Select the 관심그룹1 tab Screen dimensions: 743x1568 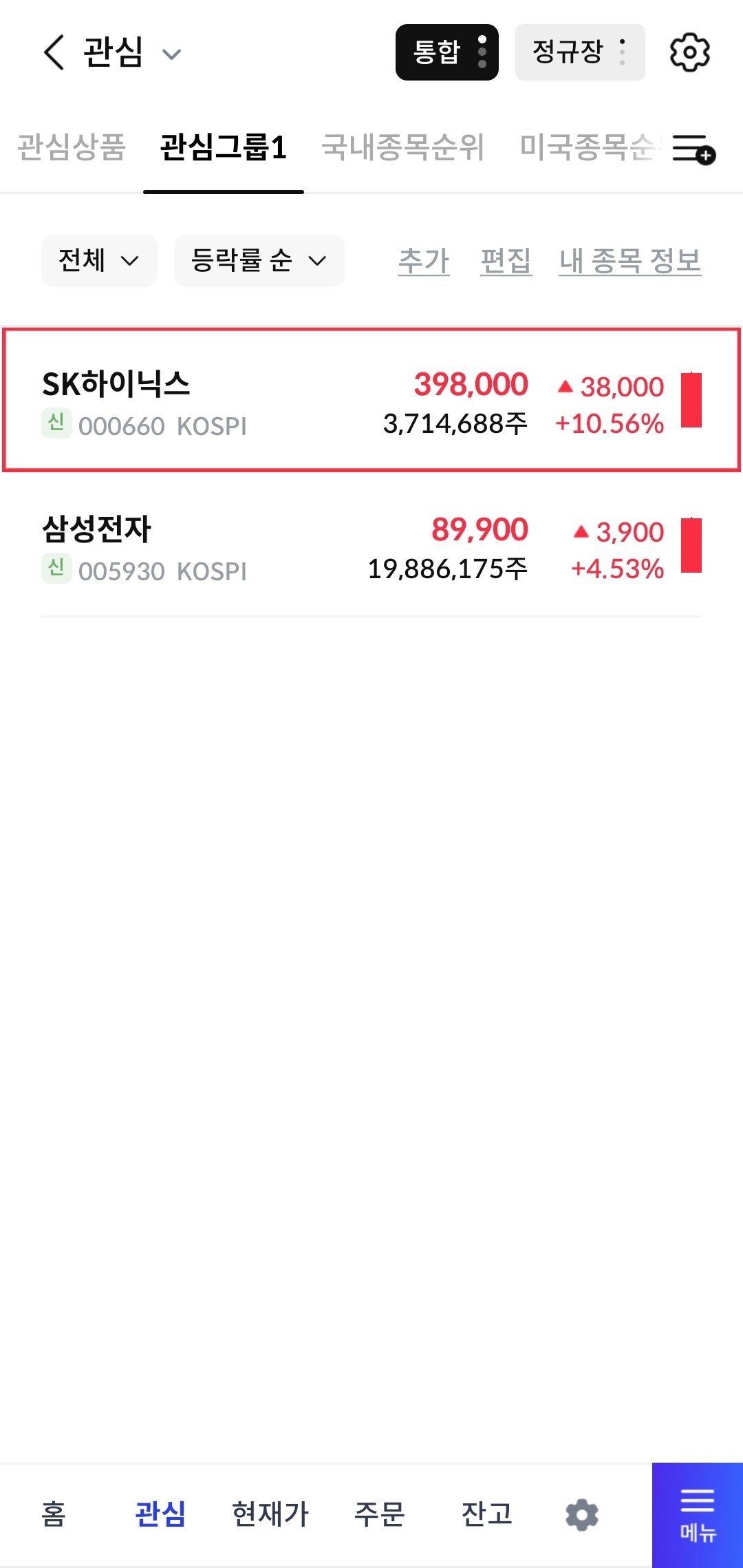[223, 147]
